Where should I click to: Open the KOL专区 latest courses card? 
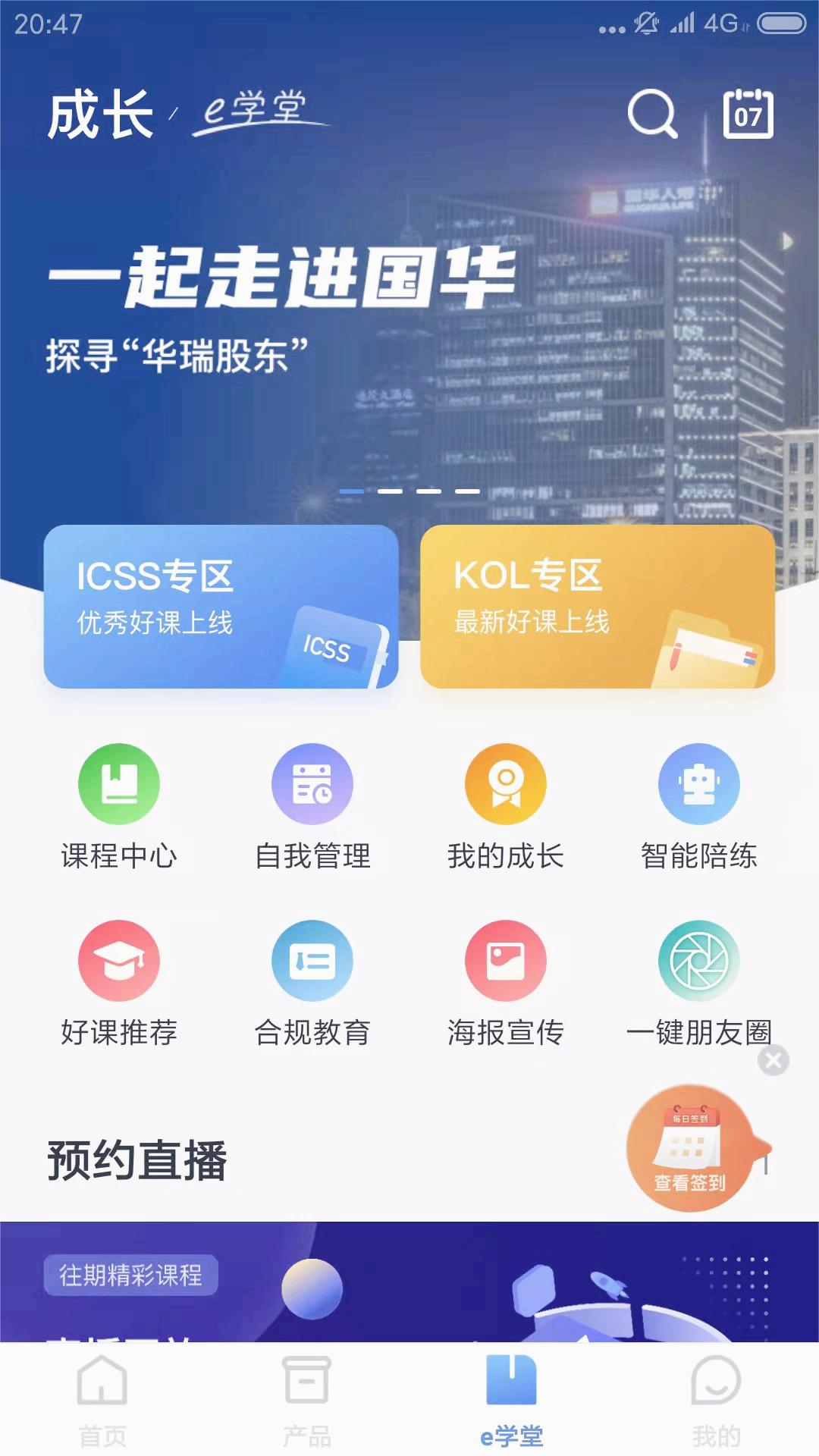click(x=599, y=607)
